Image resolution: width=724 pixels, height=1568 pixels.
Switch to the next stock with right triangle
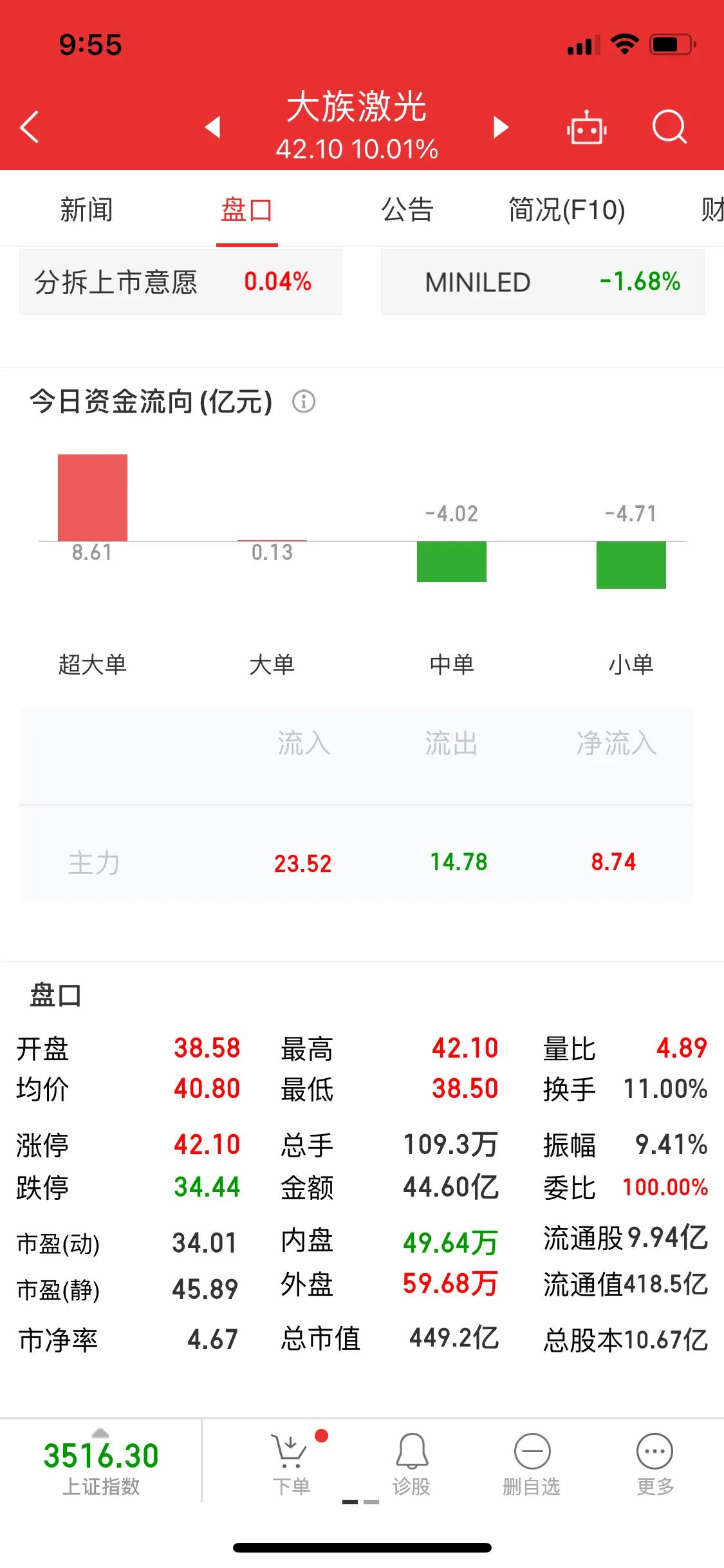click(501, 127)
